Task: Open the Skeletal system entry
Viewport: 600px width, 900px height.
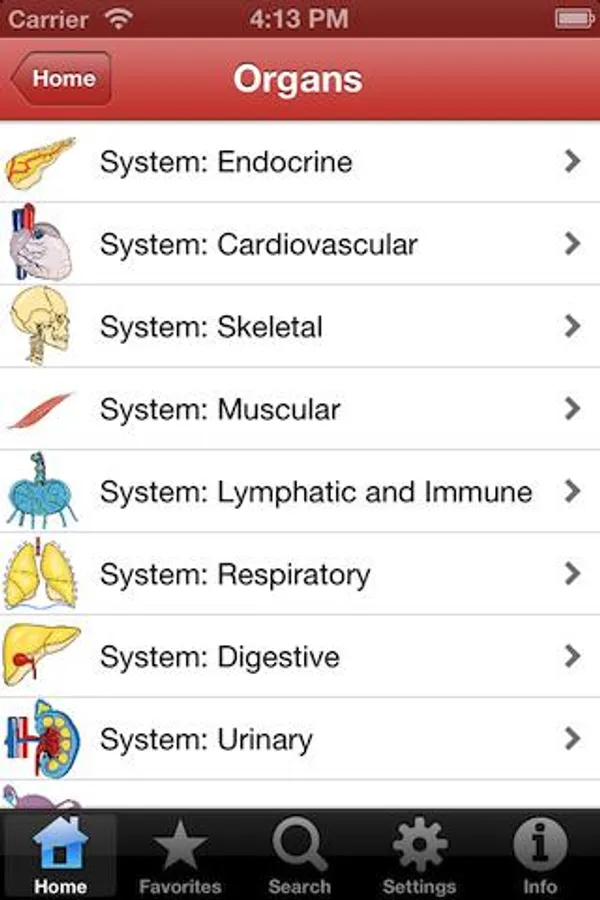Action: [300, 327]
